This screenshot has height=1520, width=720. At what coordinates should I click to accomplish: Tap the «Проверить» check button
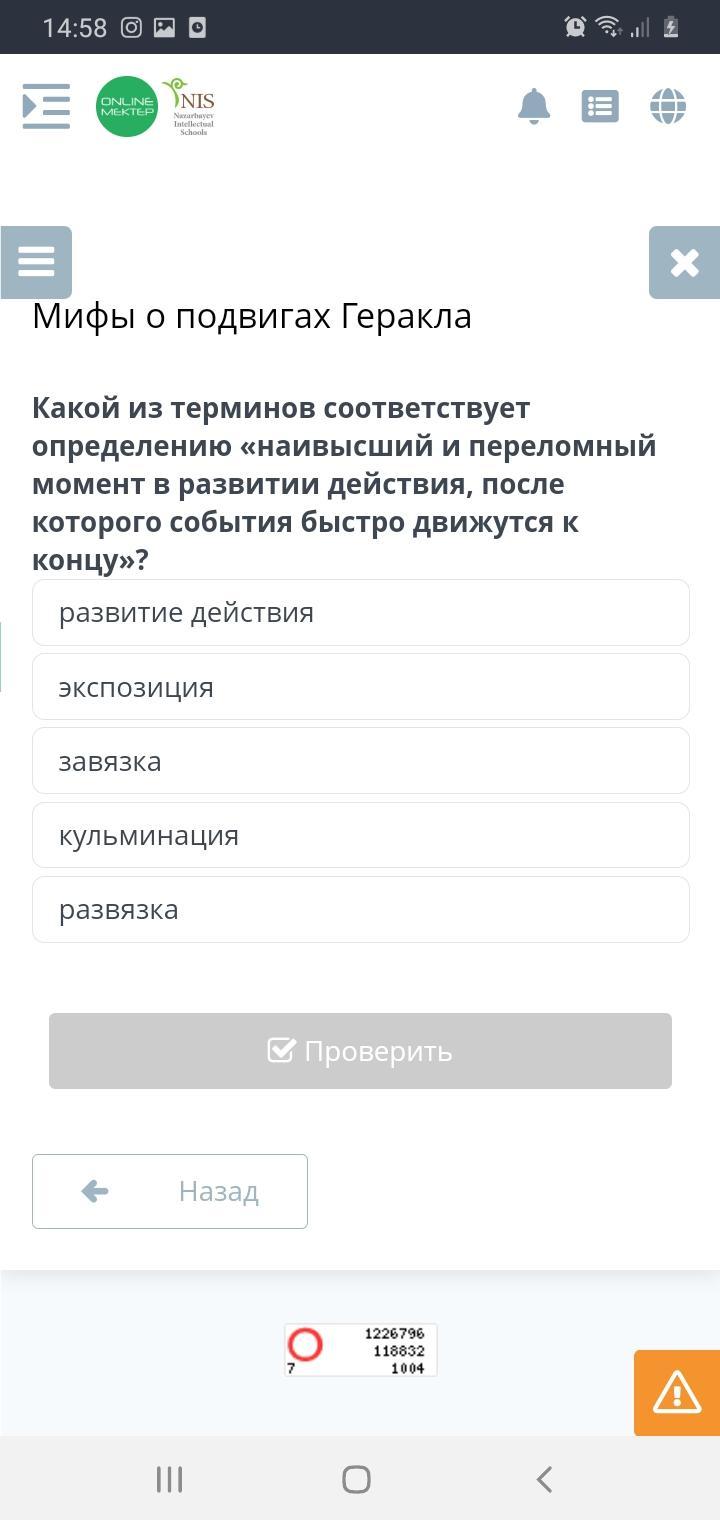(360, 1051)
